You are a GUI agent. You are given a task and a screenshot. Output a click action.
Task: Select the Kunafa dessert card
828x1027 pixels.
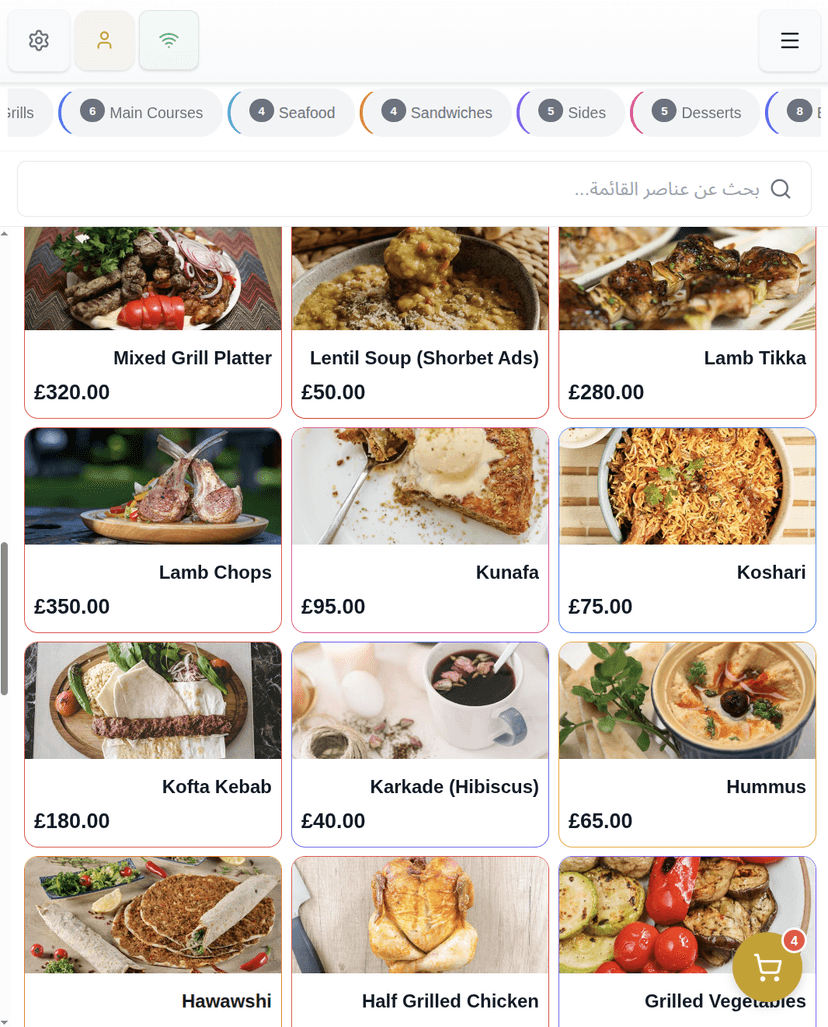pyautogui.click(x=420, y=530)
